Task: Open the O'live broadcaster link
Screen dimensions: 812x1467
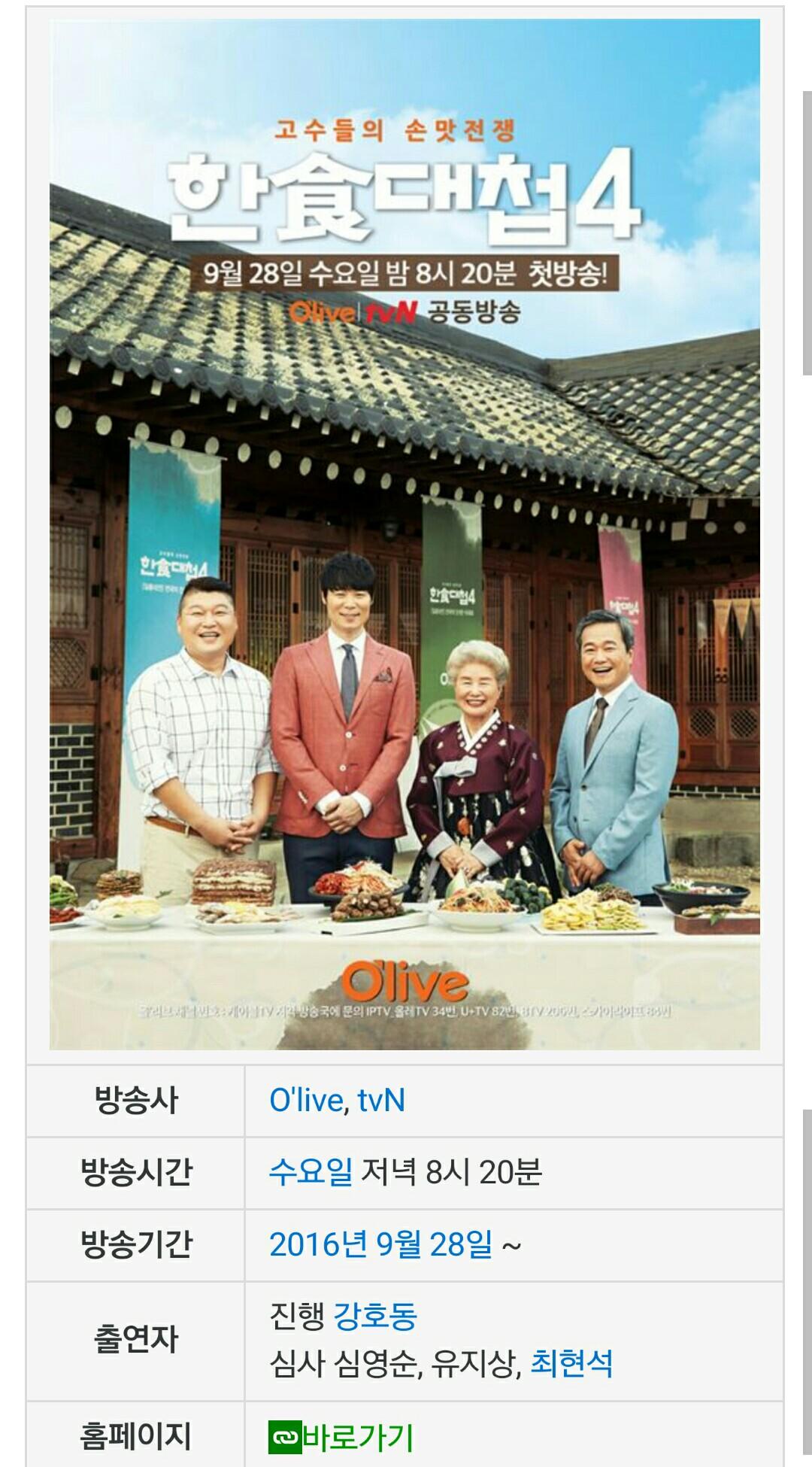Action: pos(306,1101)
